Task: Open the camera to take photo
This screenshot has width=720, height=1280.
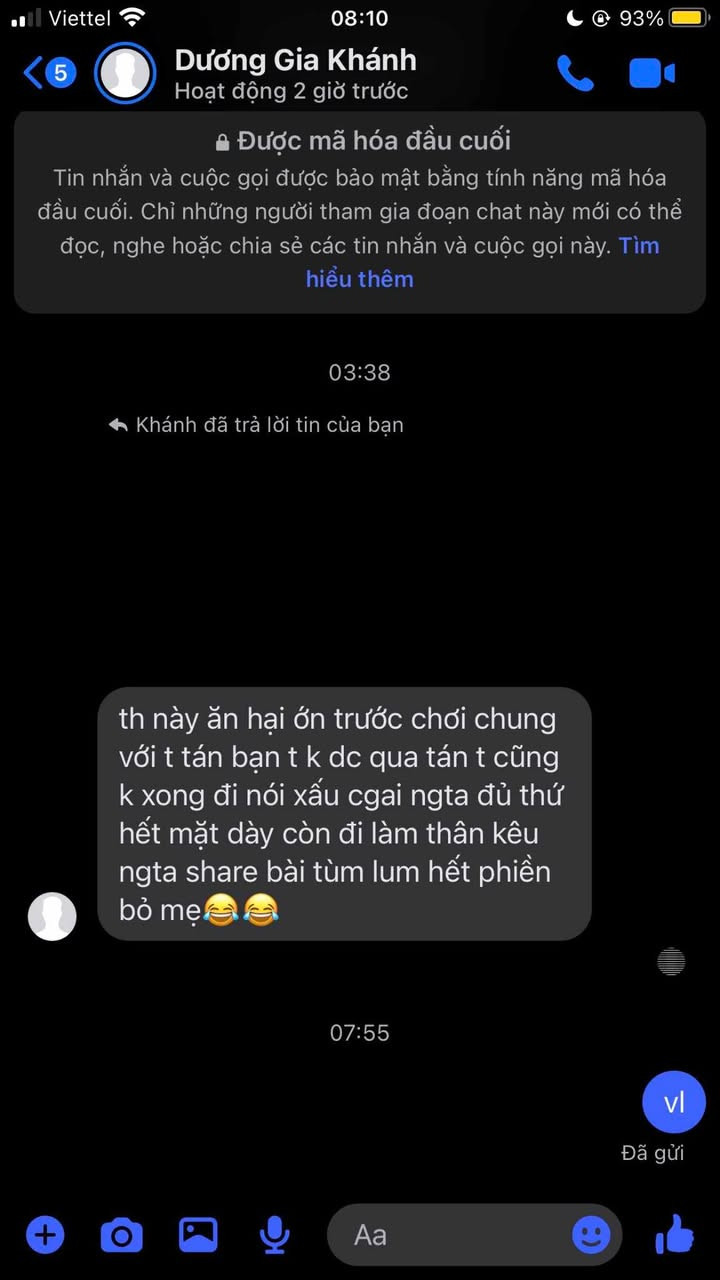Action: click(x=121, y=1236)
